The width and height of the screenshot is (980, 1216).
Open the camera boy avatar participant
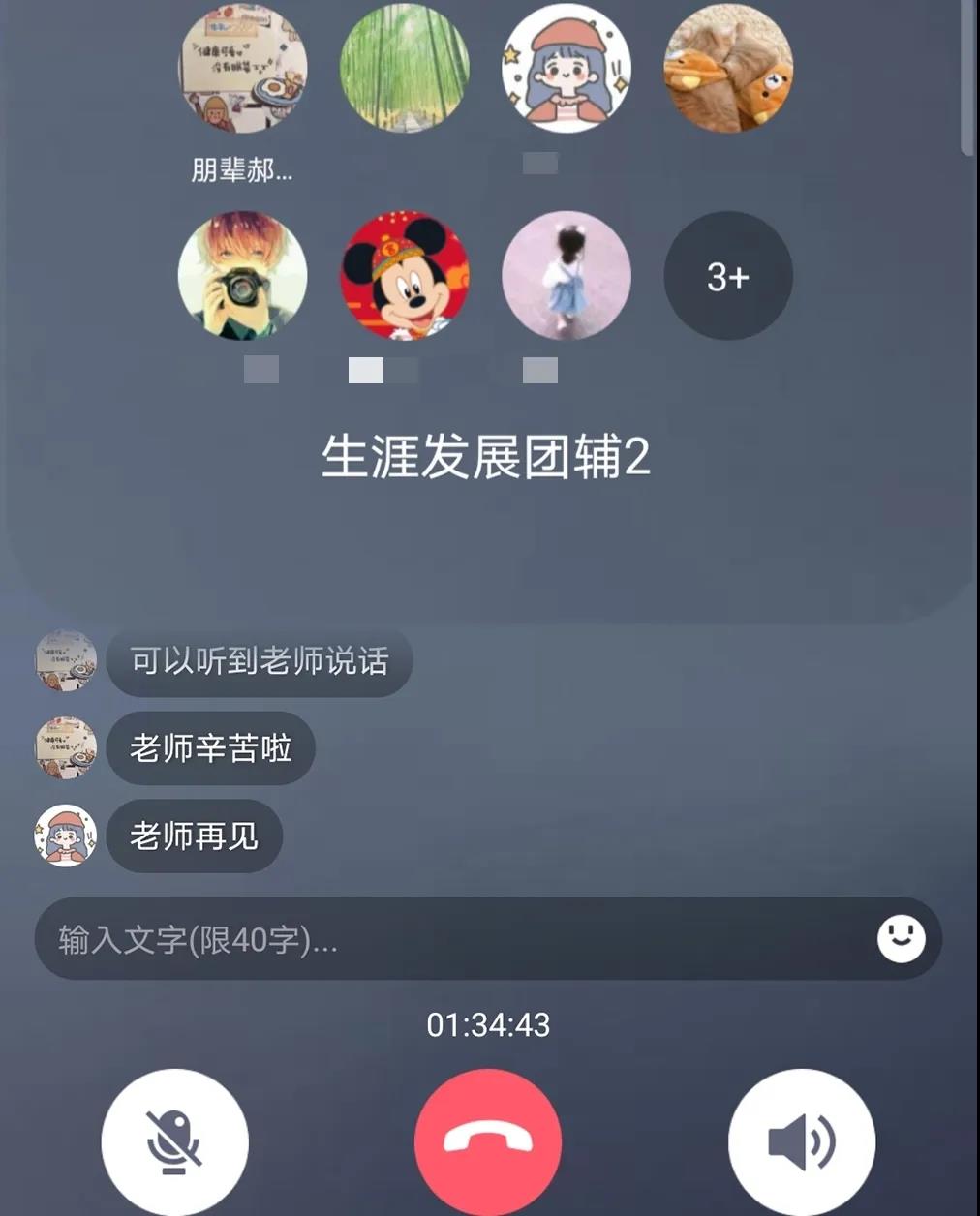(243, 276)
